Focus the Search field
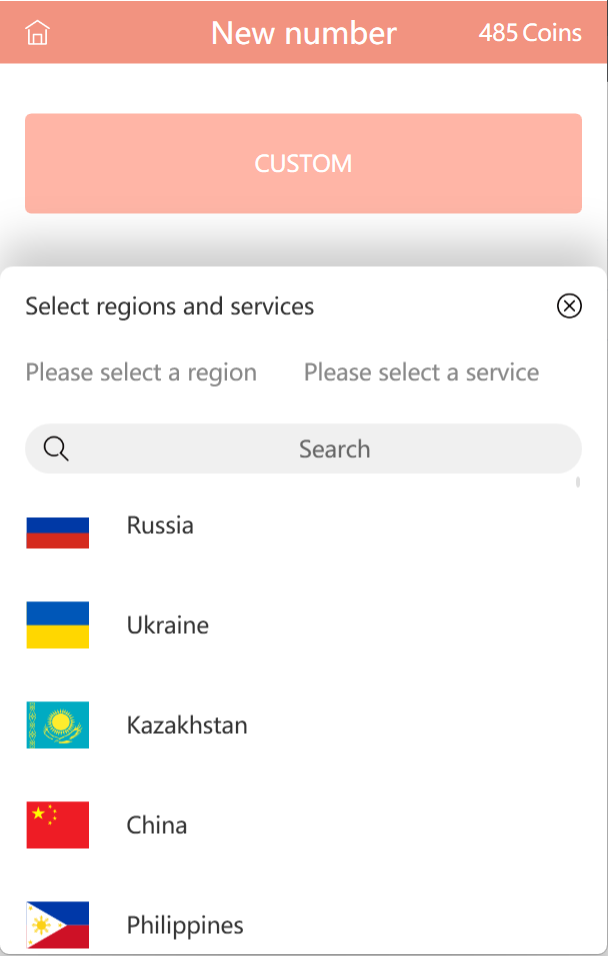The width and height of the screenshot is (608, 956). tap(303, 449)
